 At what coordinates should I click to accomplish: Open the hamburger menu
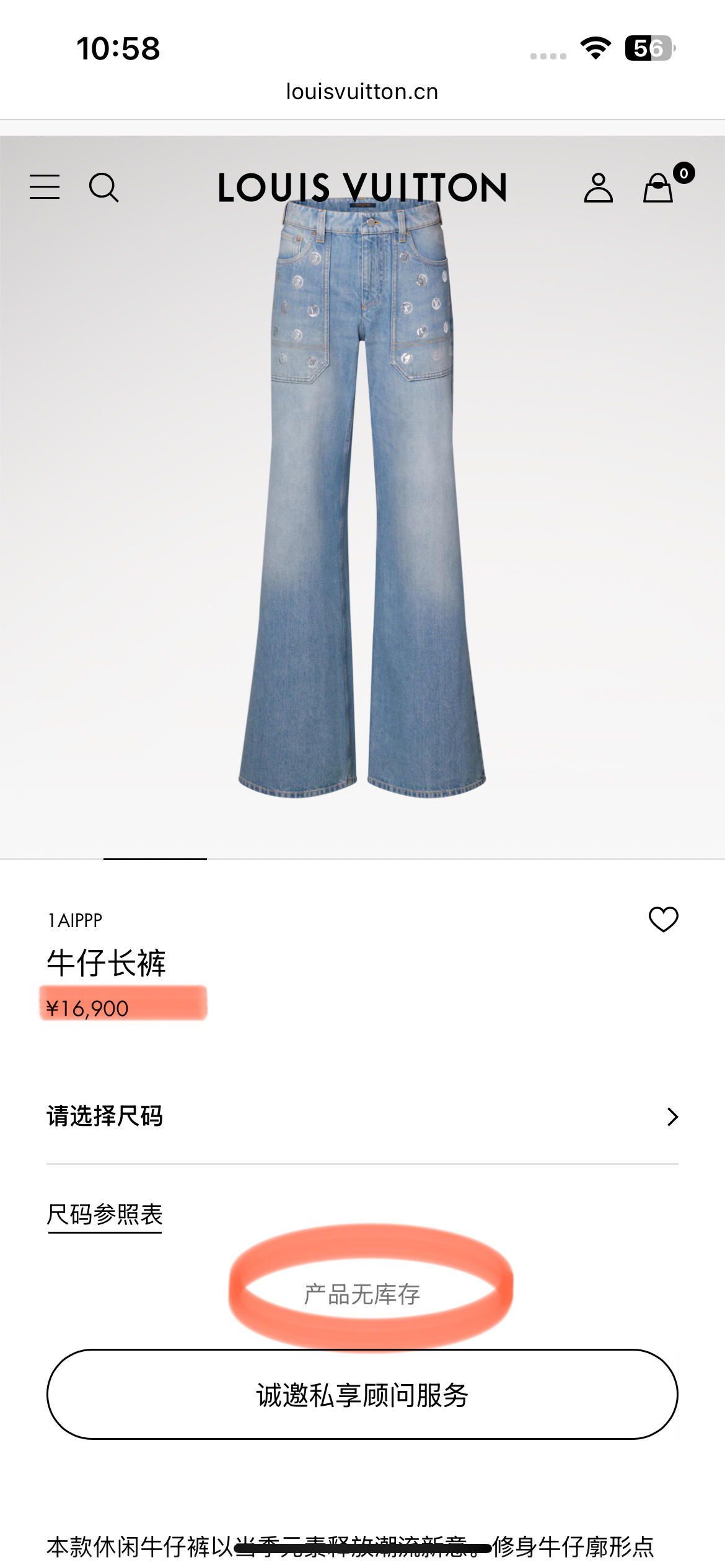point(45,187)
